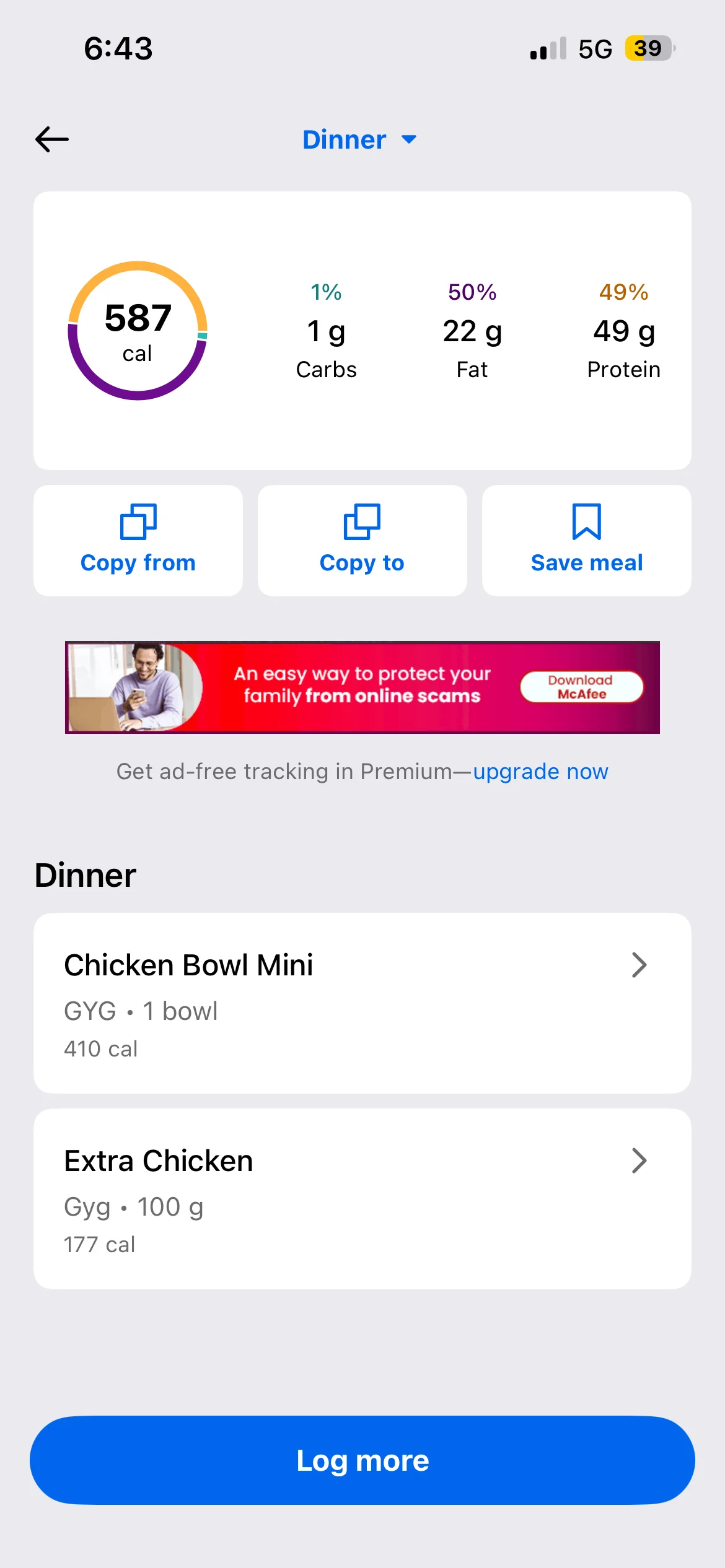Image resolution: width=725 pixels, height=1568 pixels.
Task: Follow the upgrade now link
Action: 540,772
